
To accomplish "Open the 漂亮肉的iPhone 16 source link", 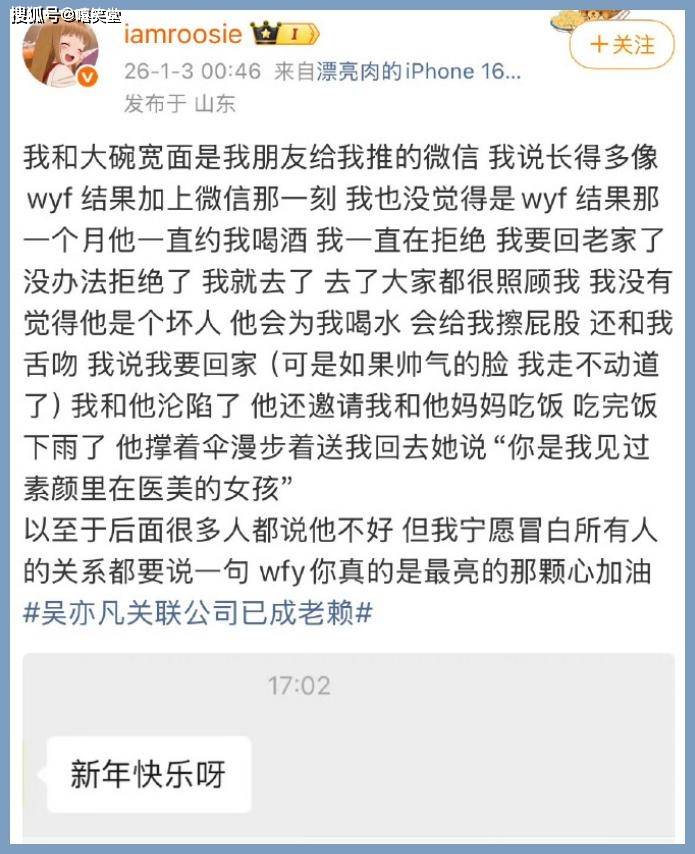I will pos(420,72).
